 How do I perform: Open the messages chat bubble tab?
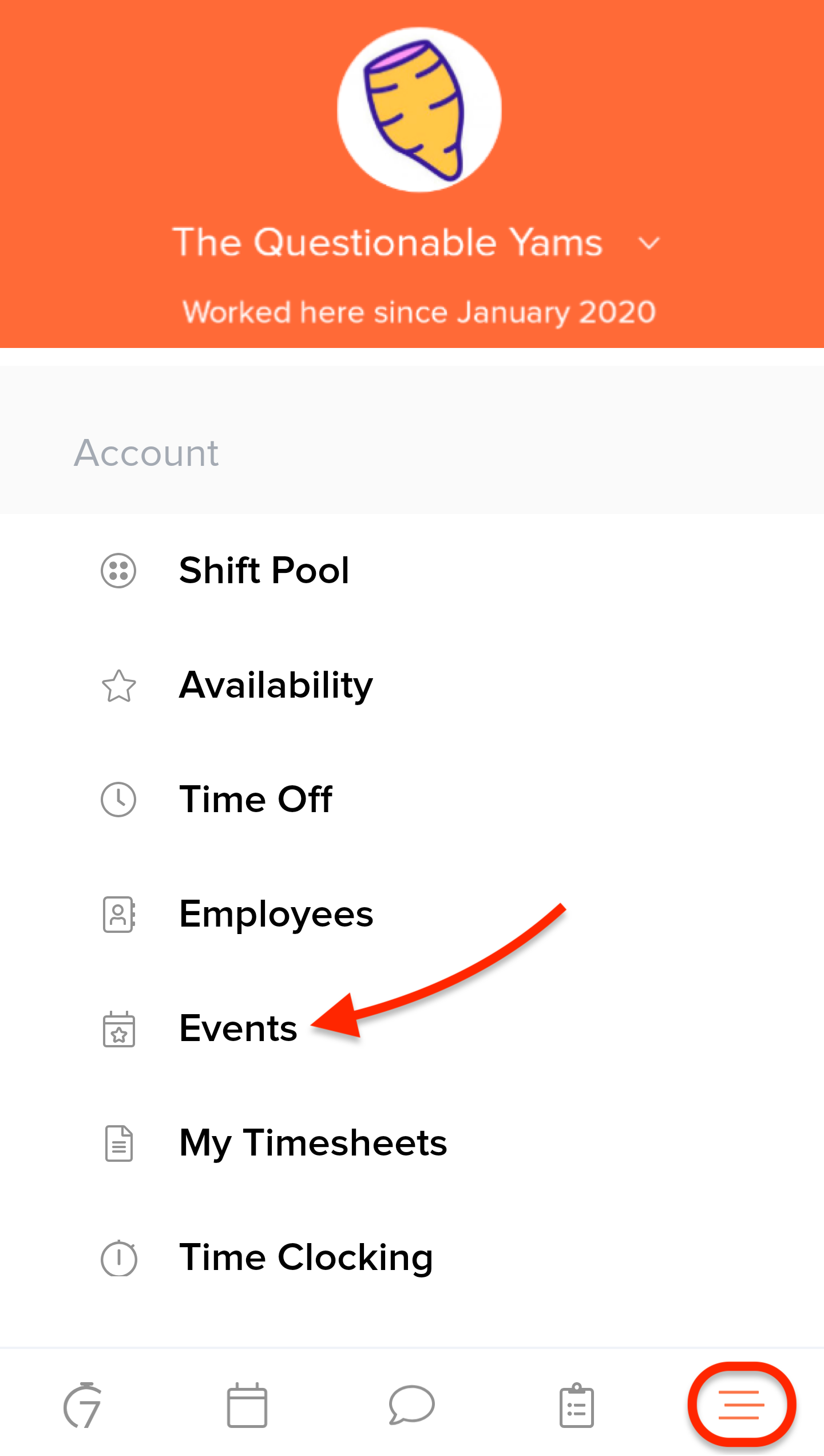pyautogui.click(x=411, y=1405)
